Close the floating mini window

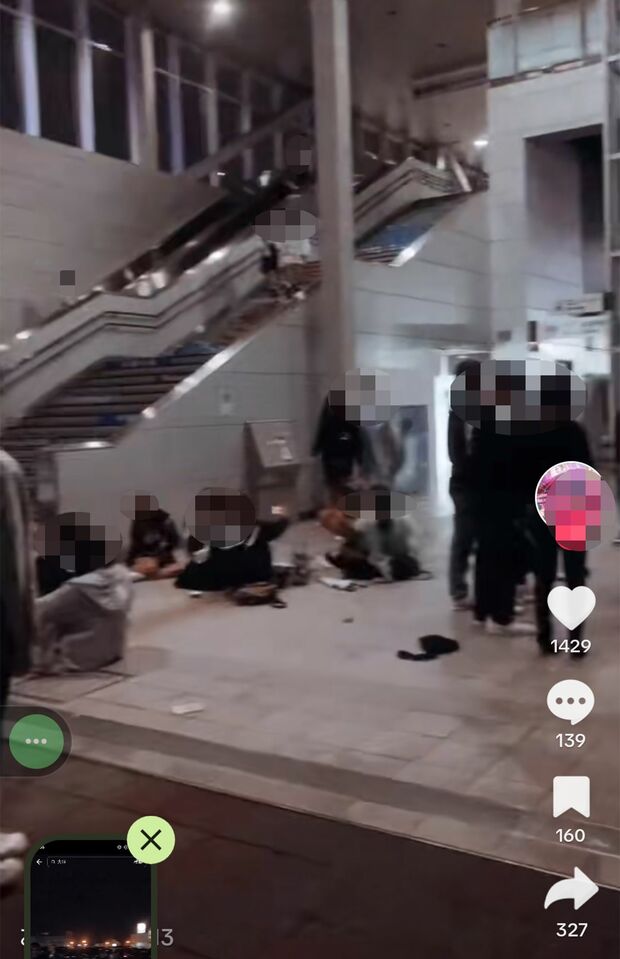pos(151,840)
